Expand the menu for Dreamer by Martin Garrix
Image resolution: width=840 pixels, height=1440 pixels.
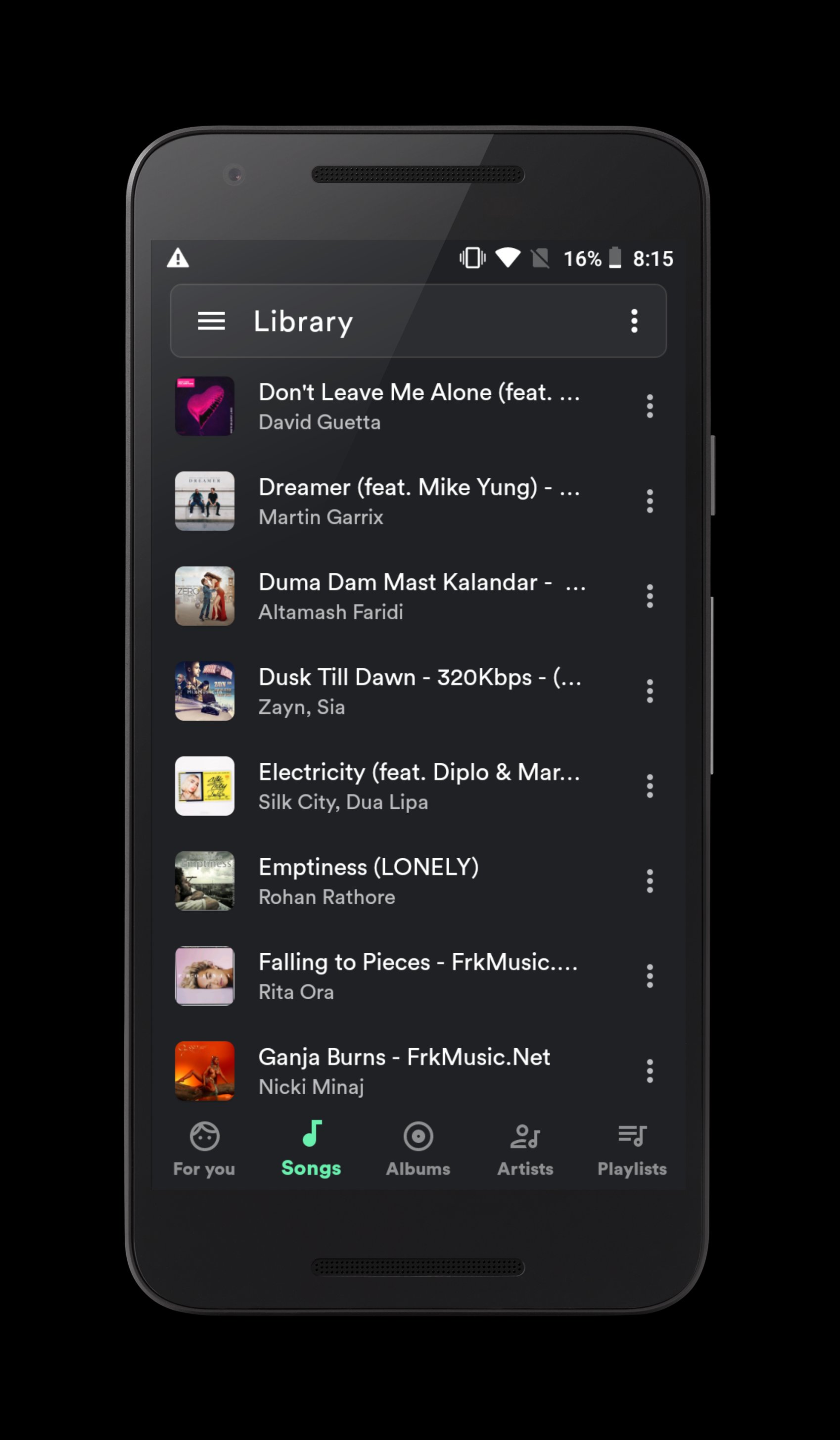[x=650, y=501]
